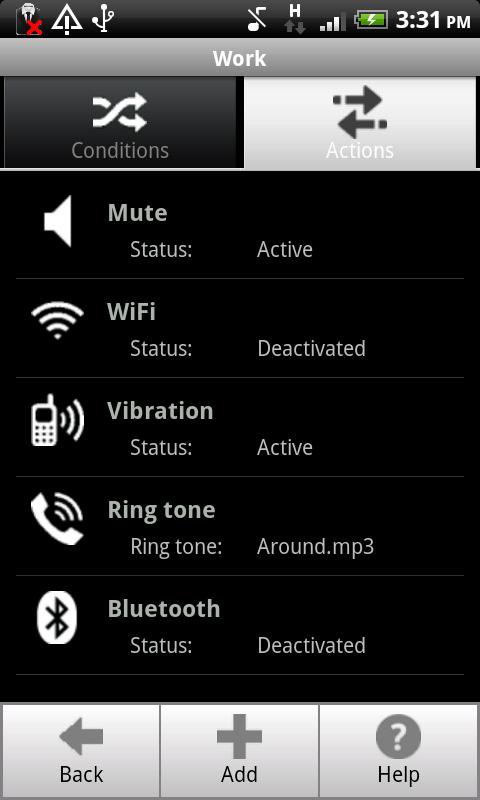Edit the Vibration action
This screenshot has height=800, width=480.
tap(240, 428)
